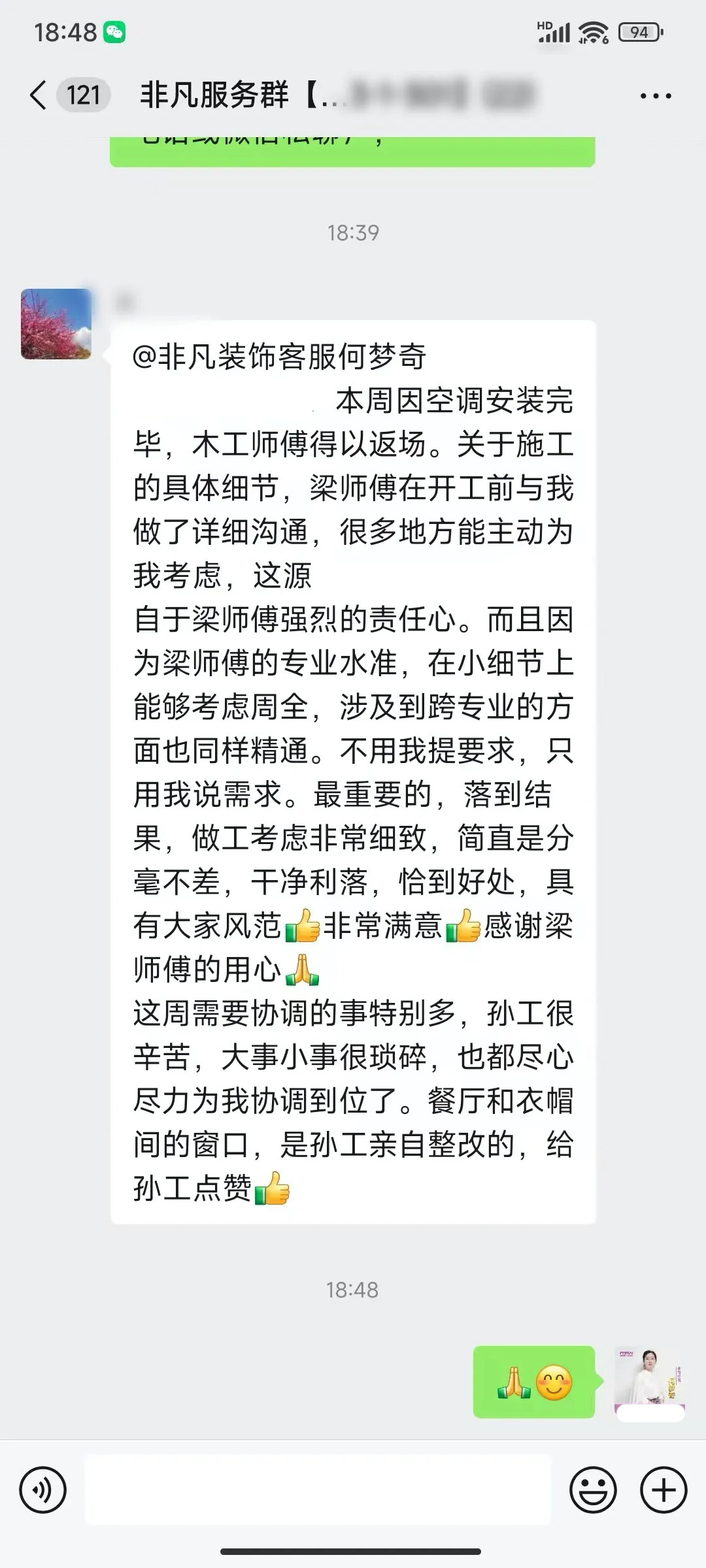View the cherry blossom sender's avatar

pos(56,324)
